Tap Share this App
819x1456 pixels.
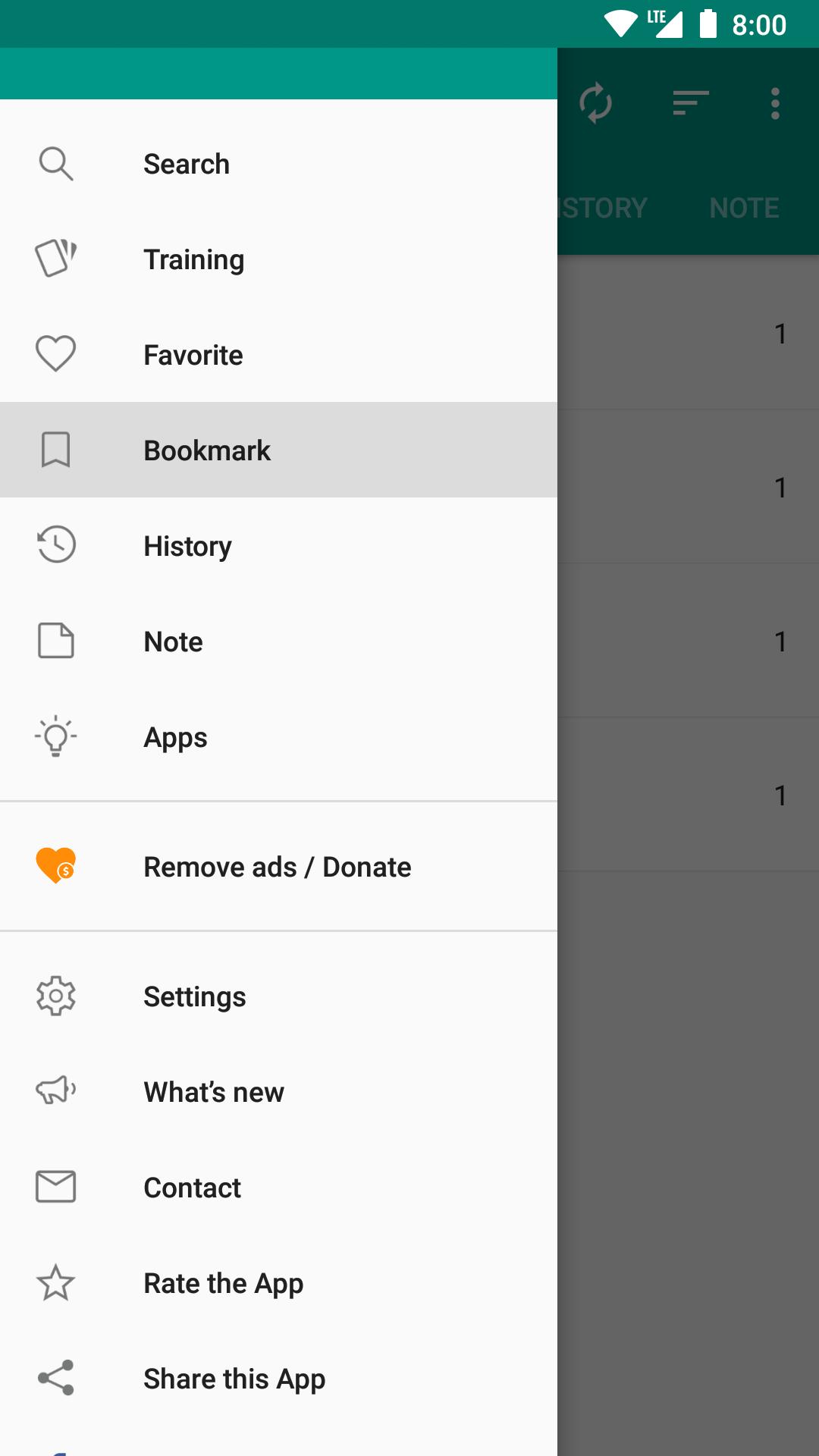pyautogui.click(x=278, y=1379)
